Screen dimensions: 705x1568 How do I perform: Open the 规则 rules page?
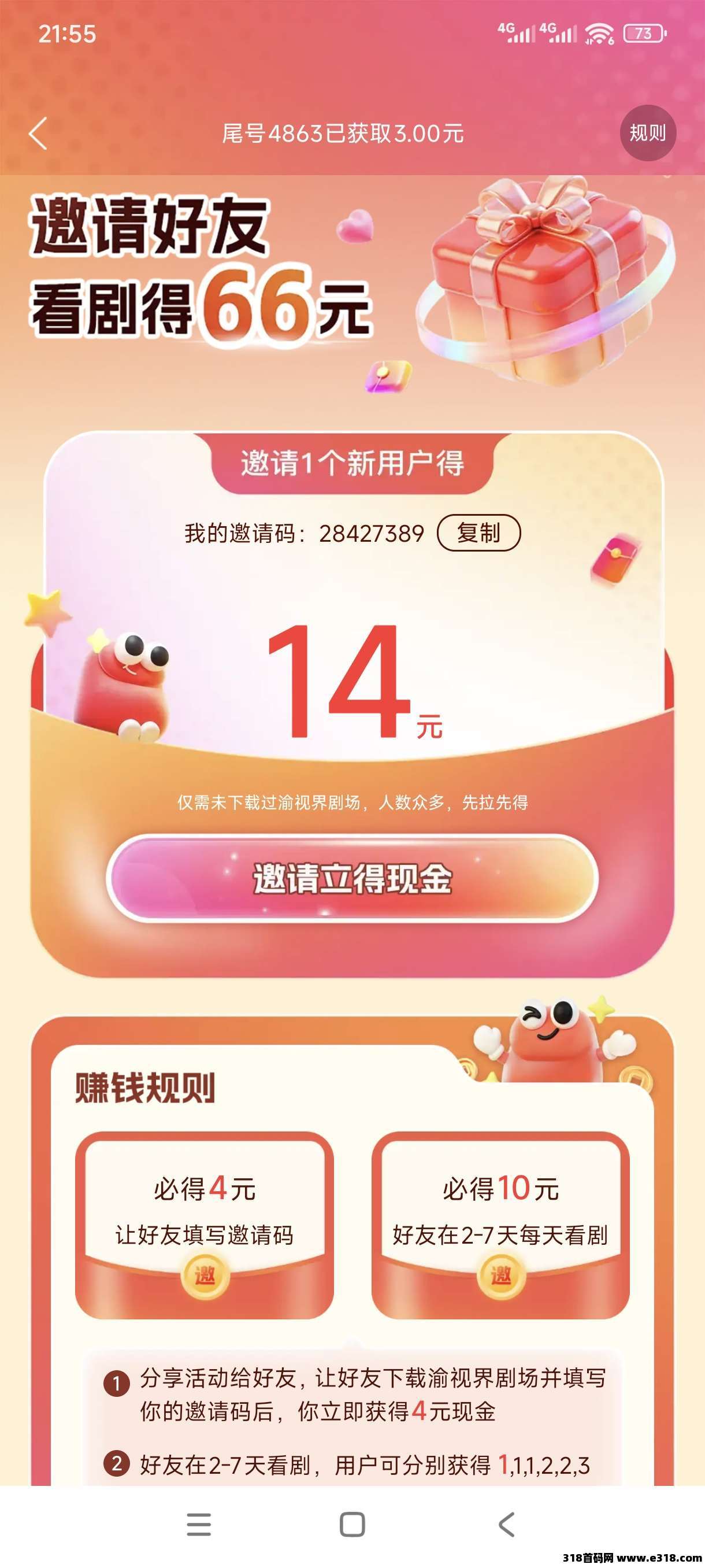[x=650, y=133]
